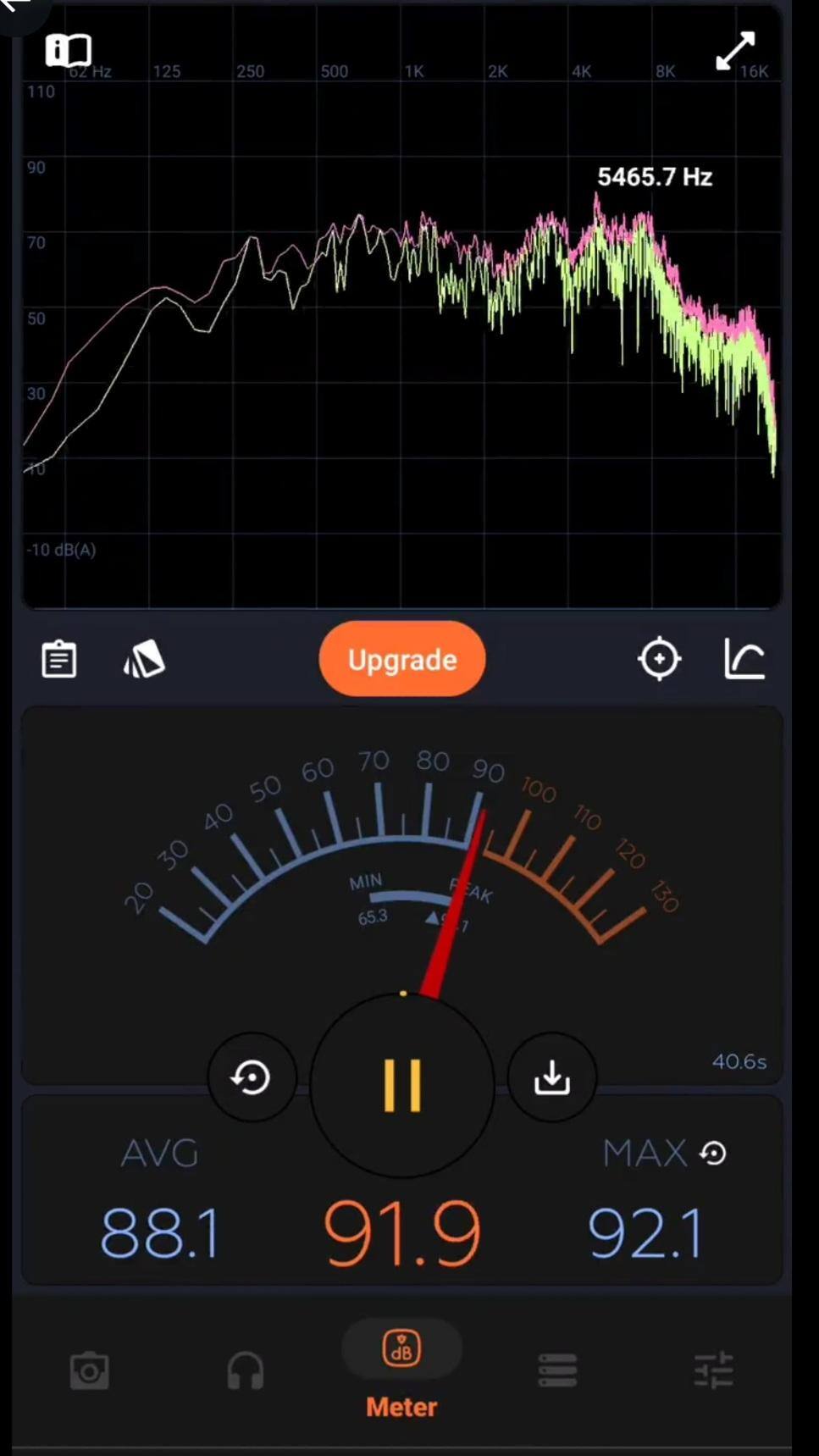
Task: Reset the MAX value
Action: coord(713,1153)
